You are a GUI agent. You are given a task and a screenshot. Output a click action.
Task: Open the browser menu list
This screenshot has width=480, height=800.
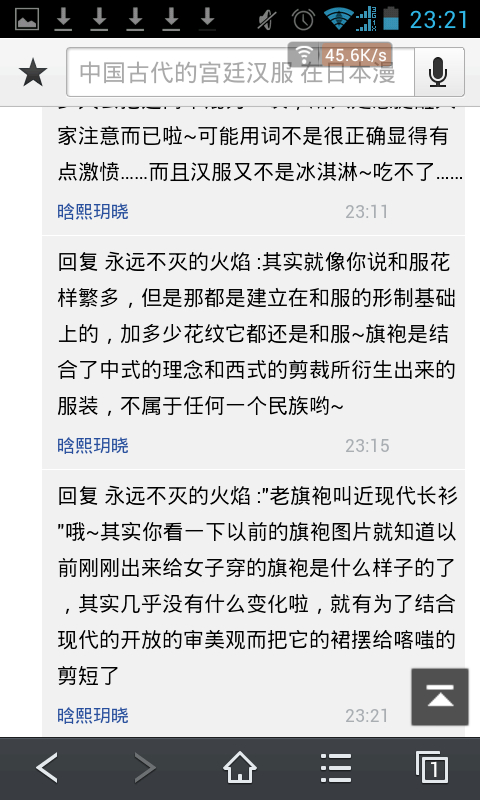pos(336,768)
